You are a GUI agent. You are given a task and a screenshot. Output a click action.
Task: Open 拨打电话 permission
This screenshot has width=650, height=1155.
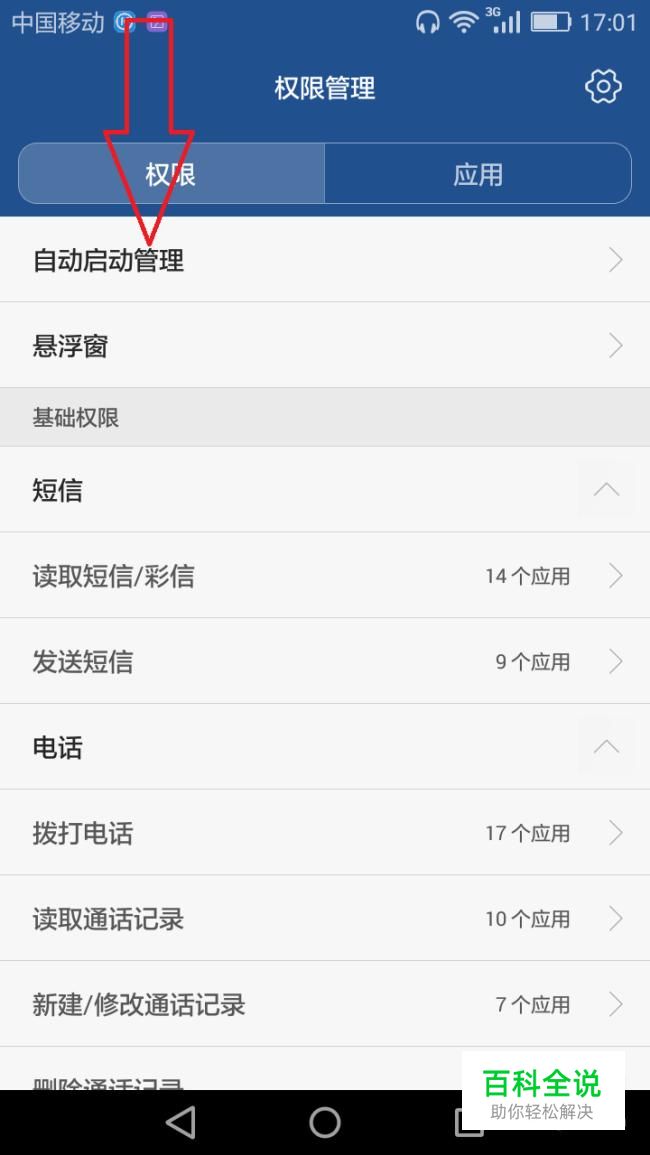click(325, 833)
